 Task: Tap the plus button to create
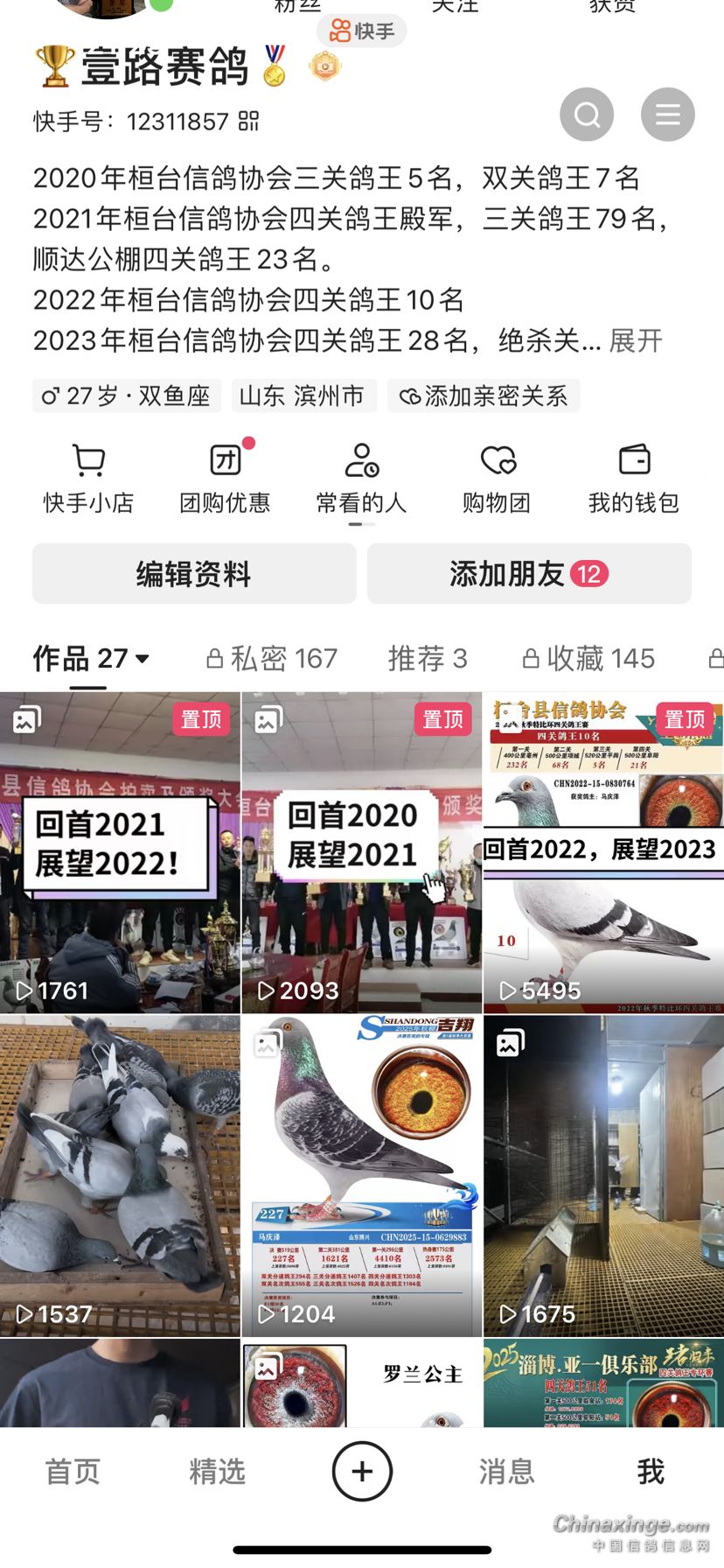[x=362, y=1472]
